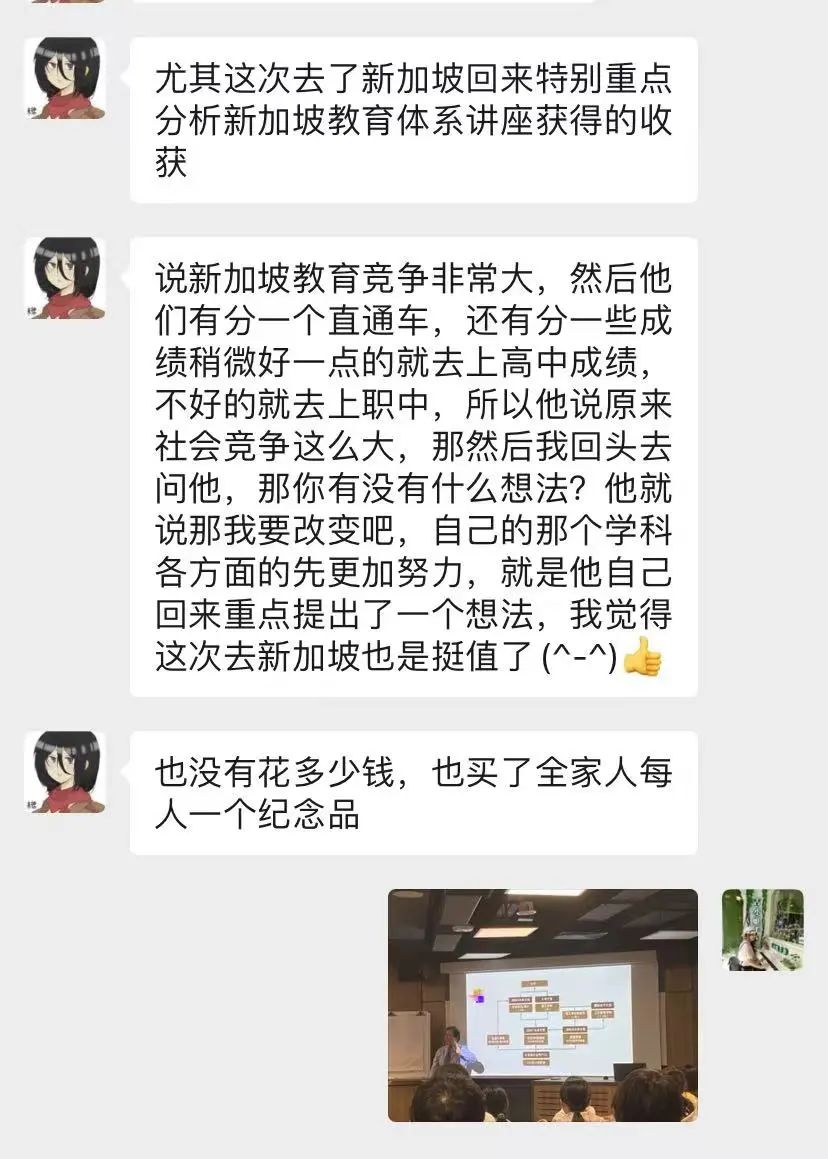Open sender's avatar beside the 尤其这次去了新加坡 message
Screen dimensions: 828x1159
point(65,79)
